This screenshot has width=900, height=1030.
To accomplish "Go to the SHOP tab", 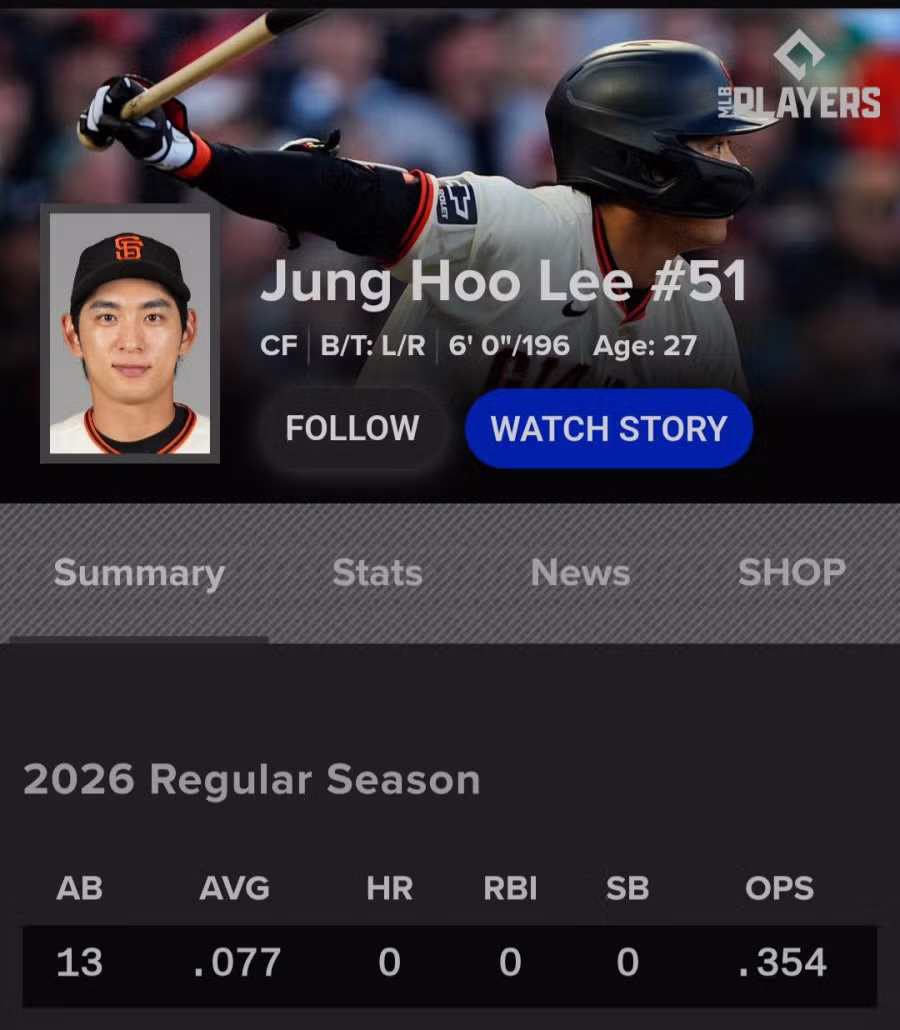I will tap(791, 573).
